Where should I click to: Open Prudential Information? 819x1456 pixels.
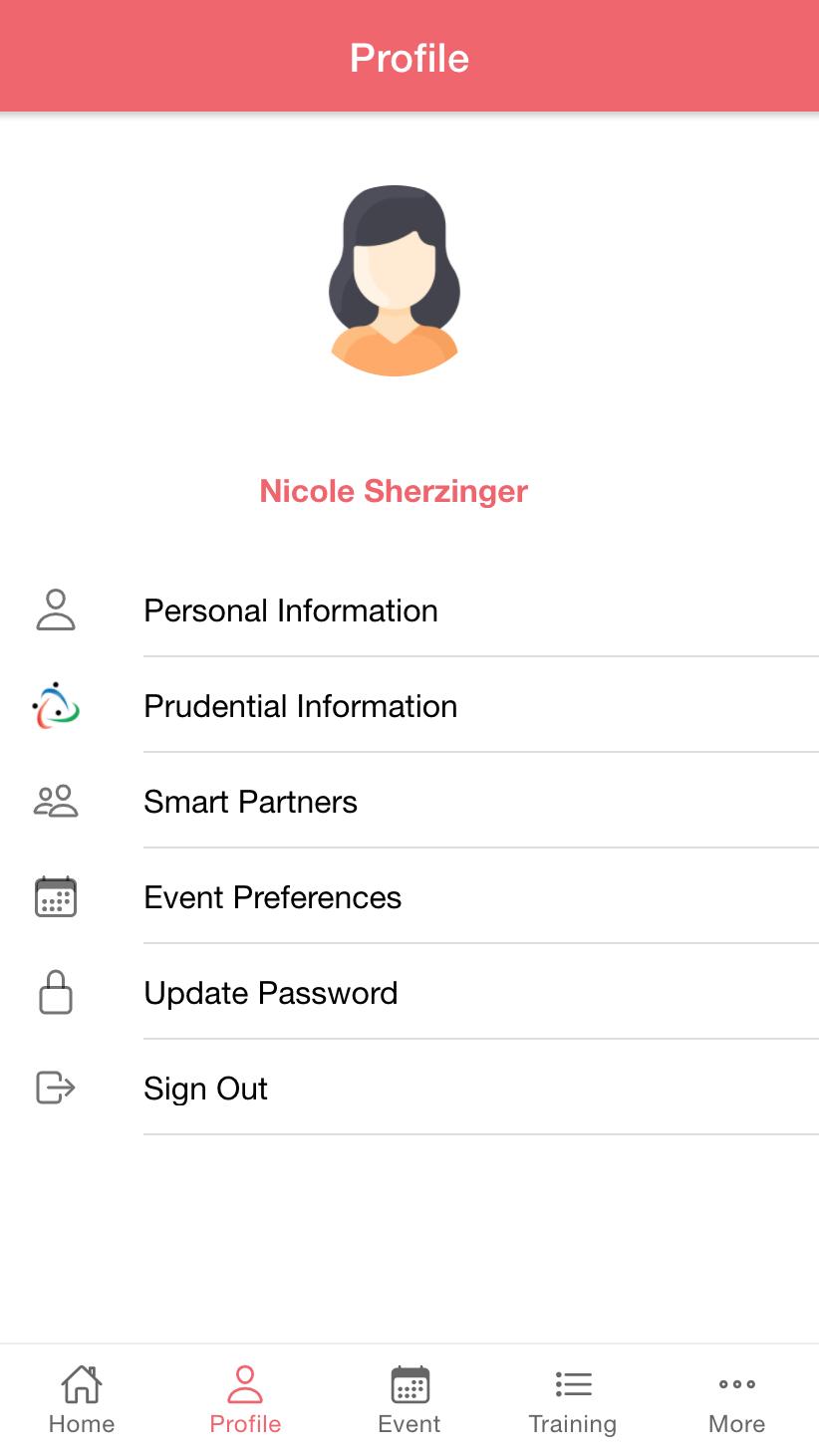tap(300, 706)
